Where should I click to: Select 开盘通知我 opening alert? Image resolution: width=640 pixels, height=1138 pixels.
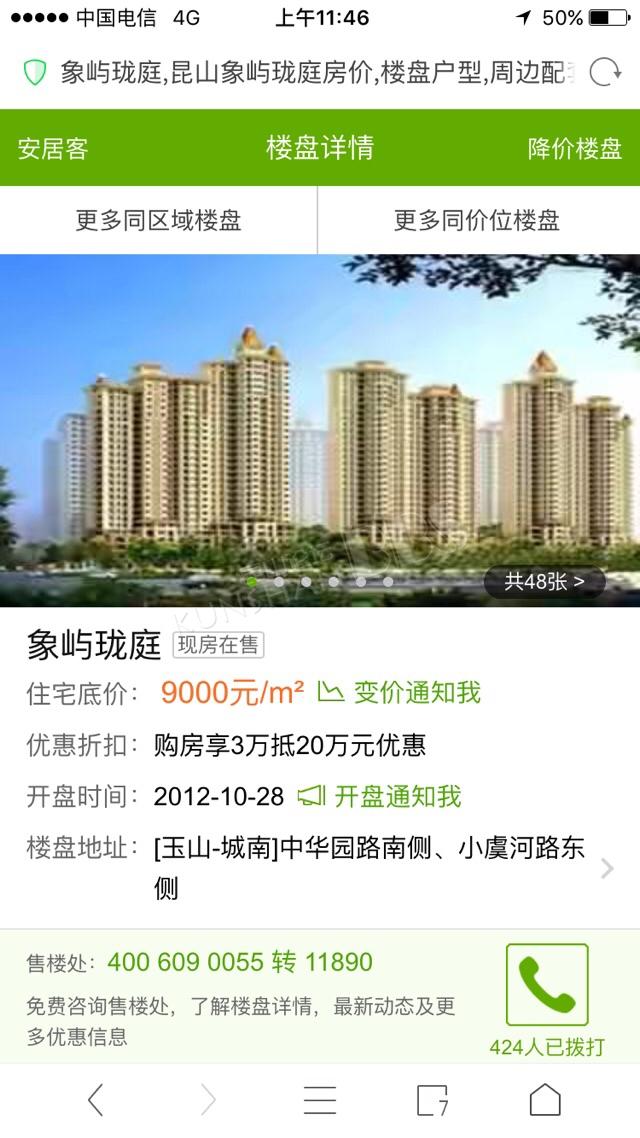pyautogui.click(x=380, y=796)
